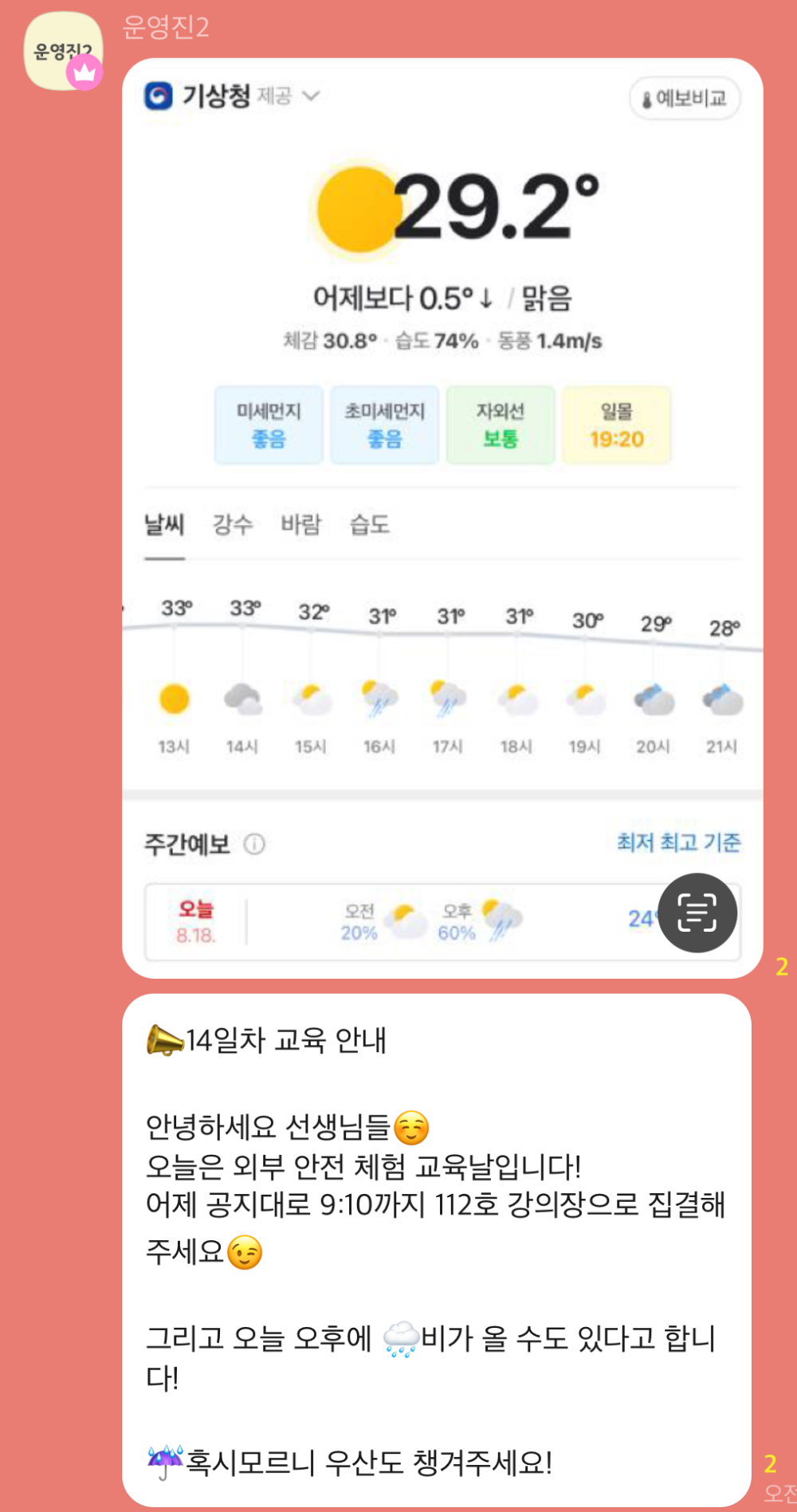The image size is (797, 1512).
Task: Click the 기상청 provider logo icon
Action: [156, 96]
